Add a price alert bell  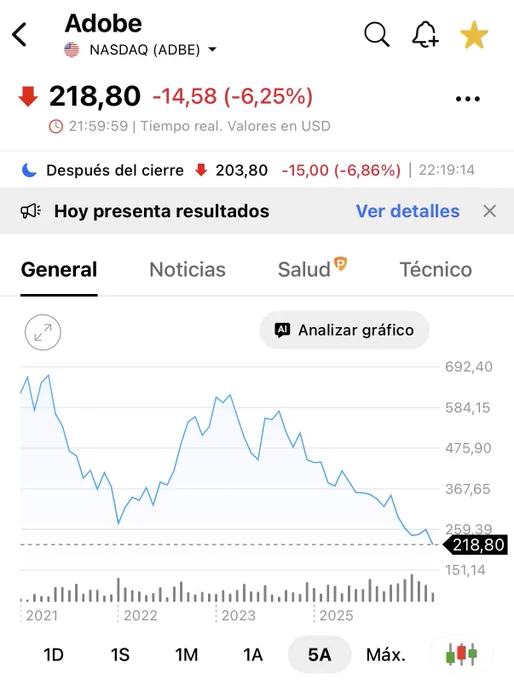pyautogui.click(x=425, y=34)
